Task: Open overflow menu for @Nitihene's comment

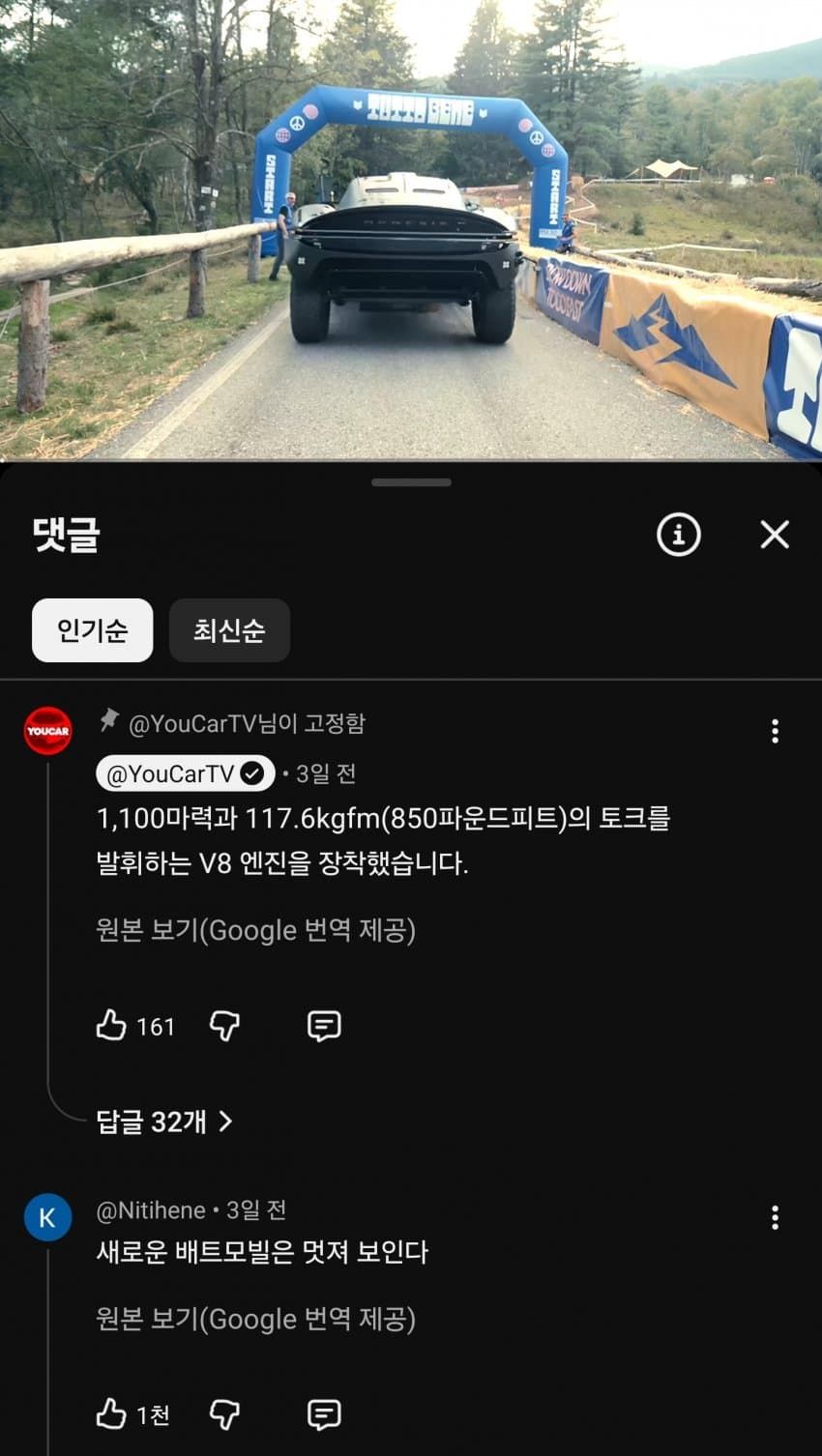Action: point(775,1218)
